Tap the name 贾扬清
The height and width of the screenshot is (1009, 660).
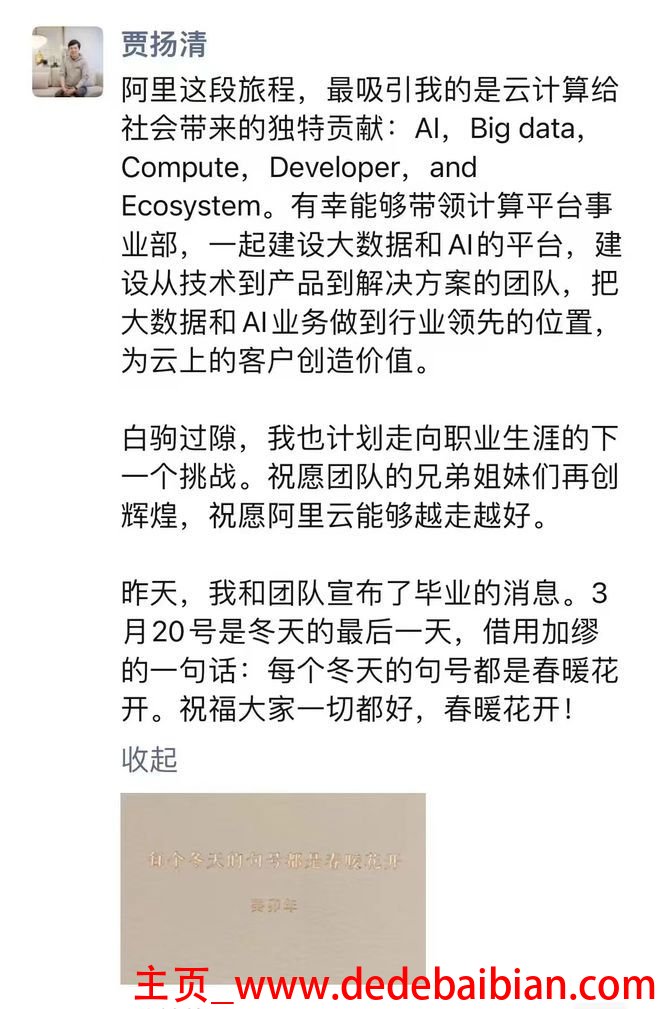(164, 44)
